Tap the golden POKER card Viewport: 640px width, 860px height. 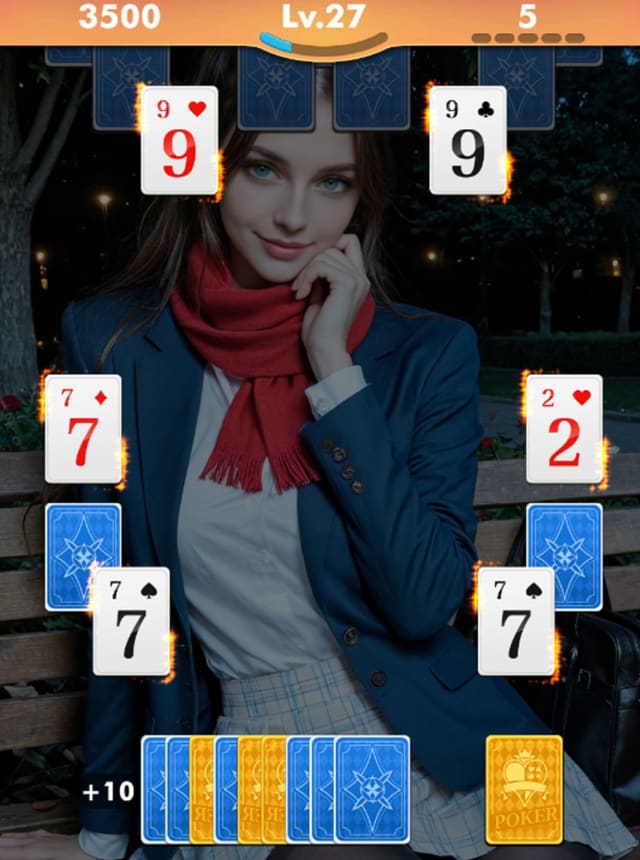coord(524,790)
